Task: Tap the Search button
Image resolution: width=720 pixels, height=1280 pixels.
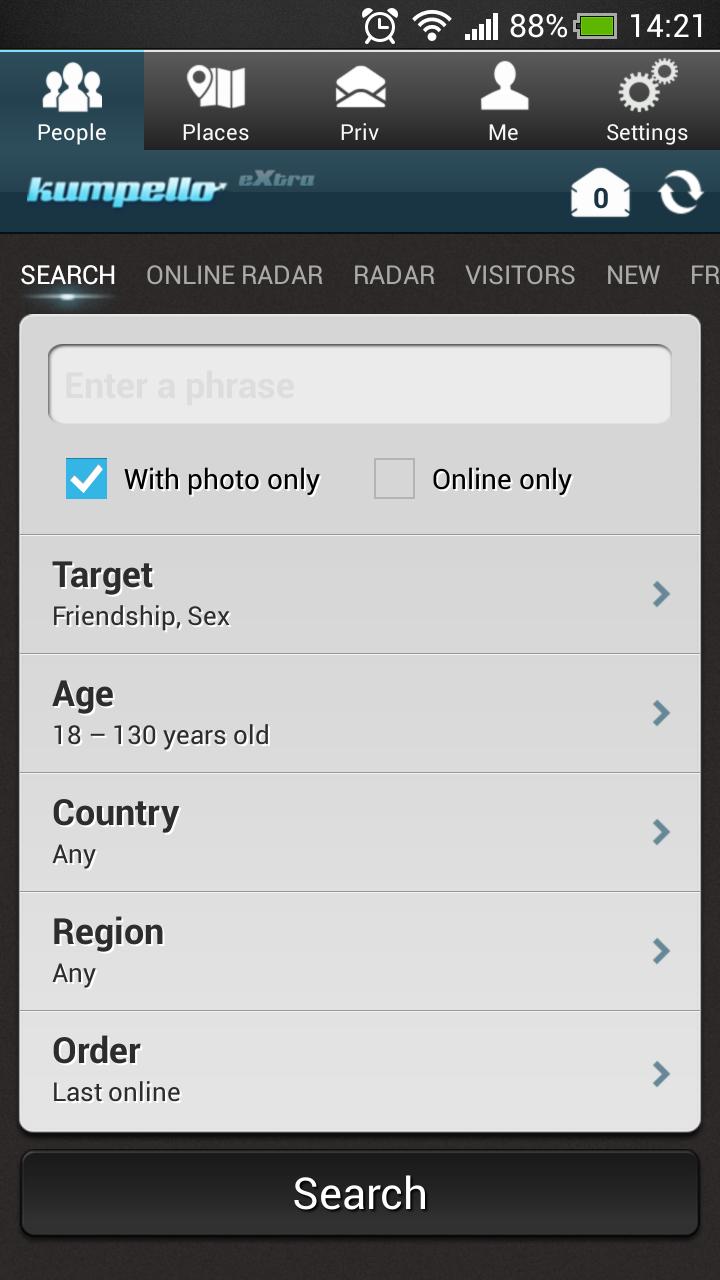Action: pos(360,1194)
